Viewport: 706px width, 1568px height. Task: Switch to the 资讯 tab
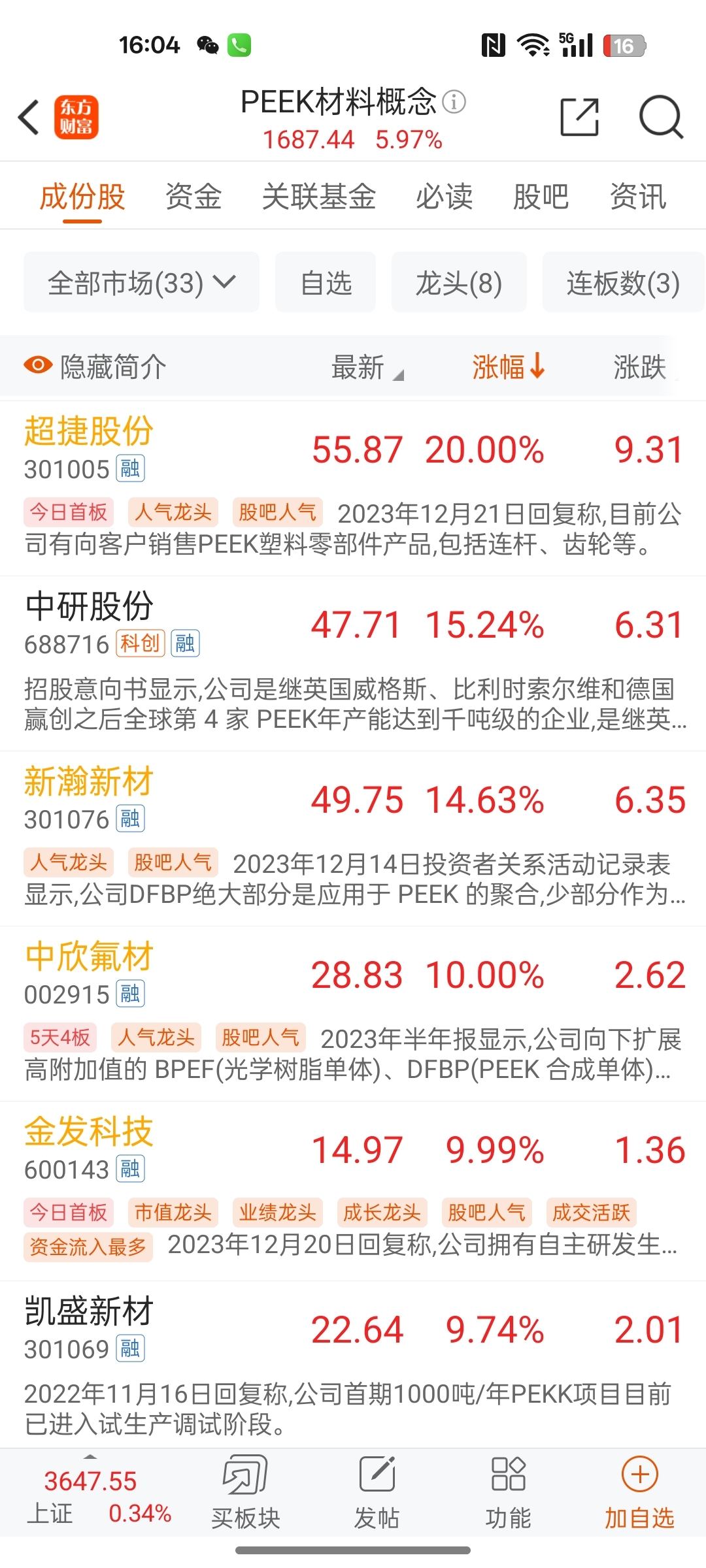click(x=638, y=197)
